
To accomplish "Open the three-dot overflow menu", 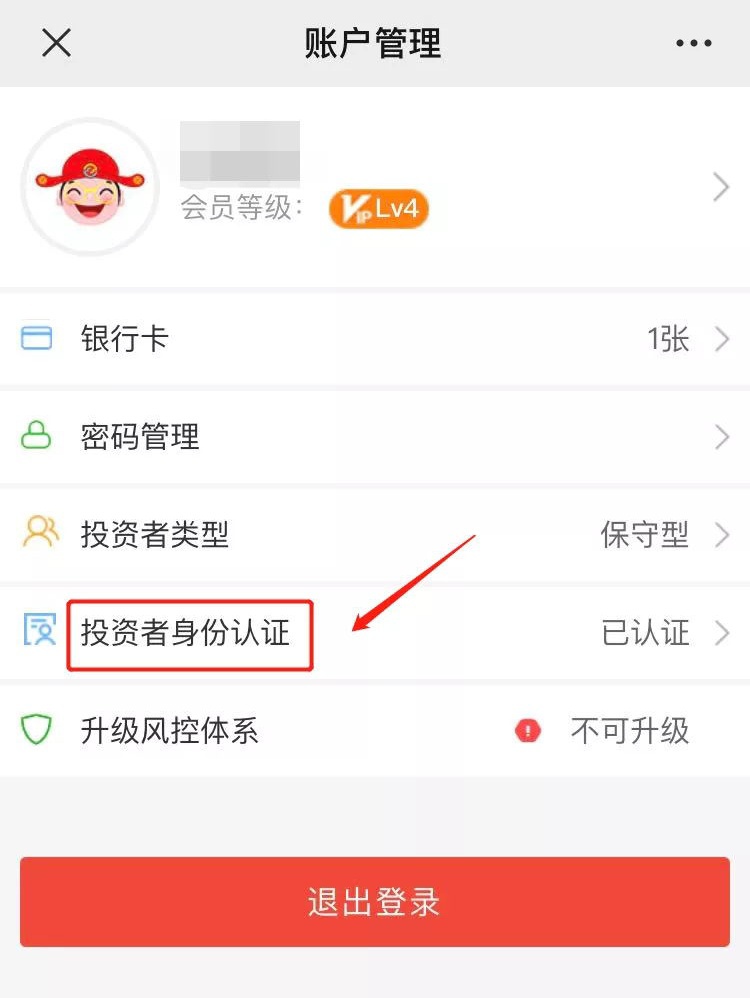I will [x=693, y=43].
